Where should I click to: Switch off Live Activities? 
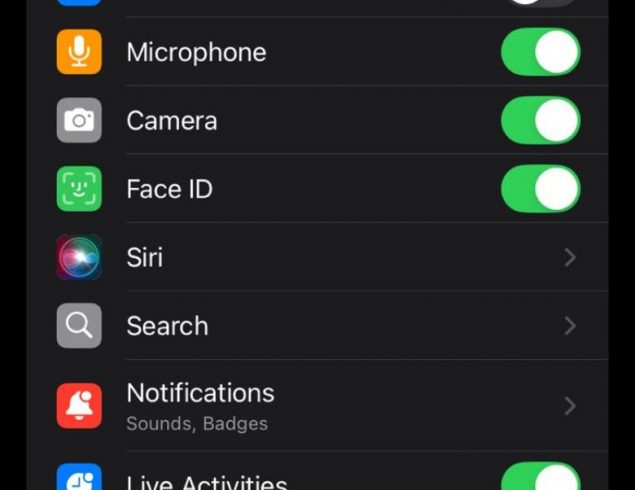(540, 478)
